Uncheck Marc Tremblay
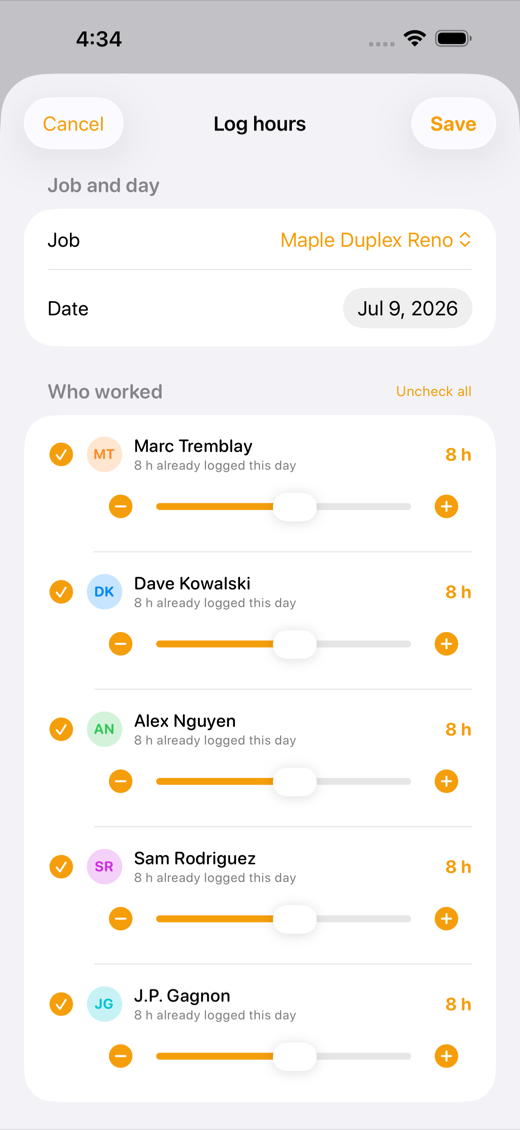520x1130 pixels. (x=61, y=455)
